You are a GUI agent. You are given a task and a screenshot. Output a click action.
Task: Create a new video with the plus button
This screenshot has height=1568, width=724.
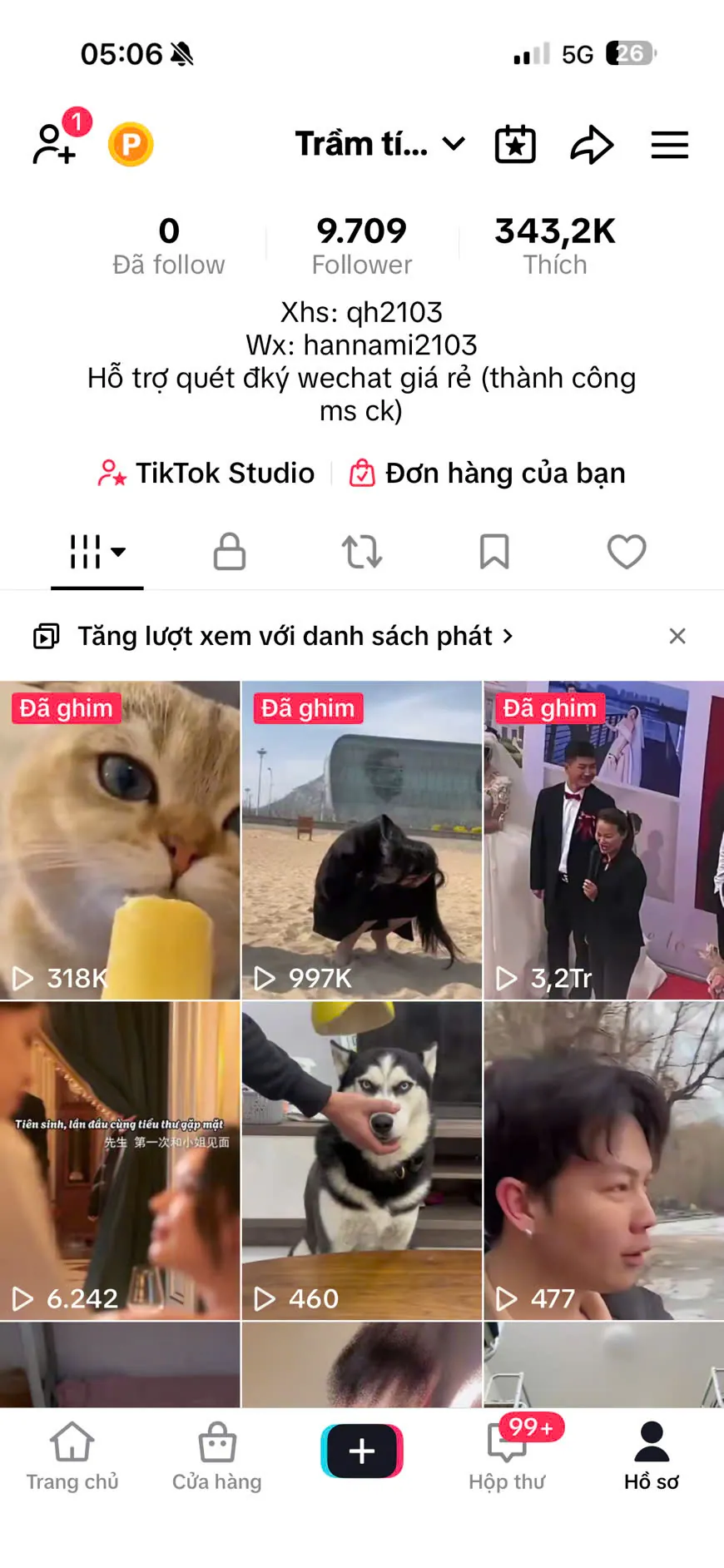coord(362,1451)
